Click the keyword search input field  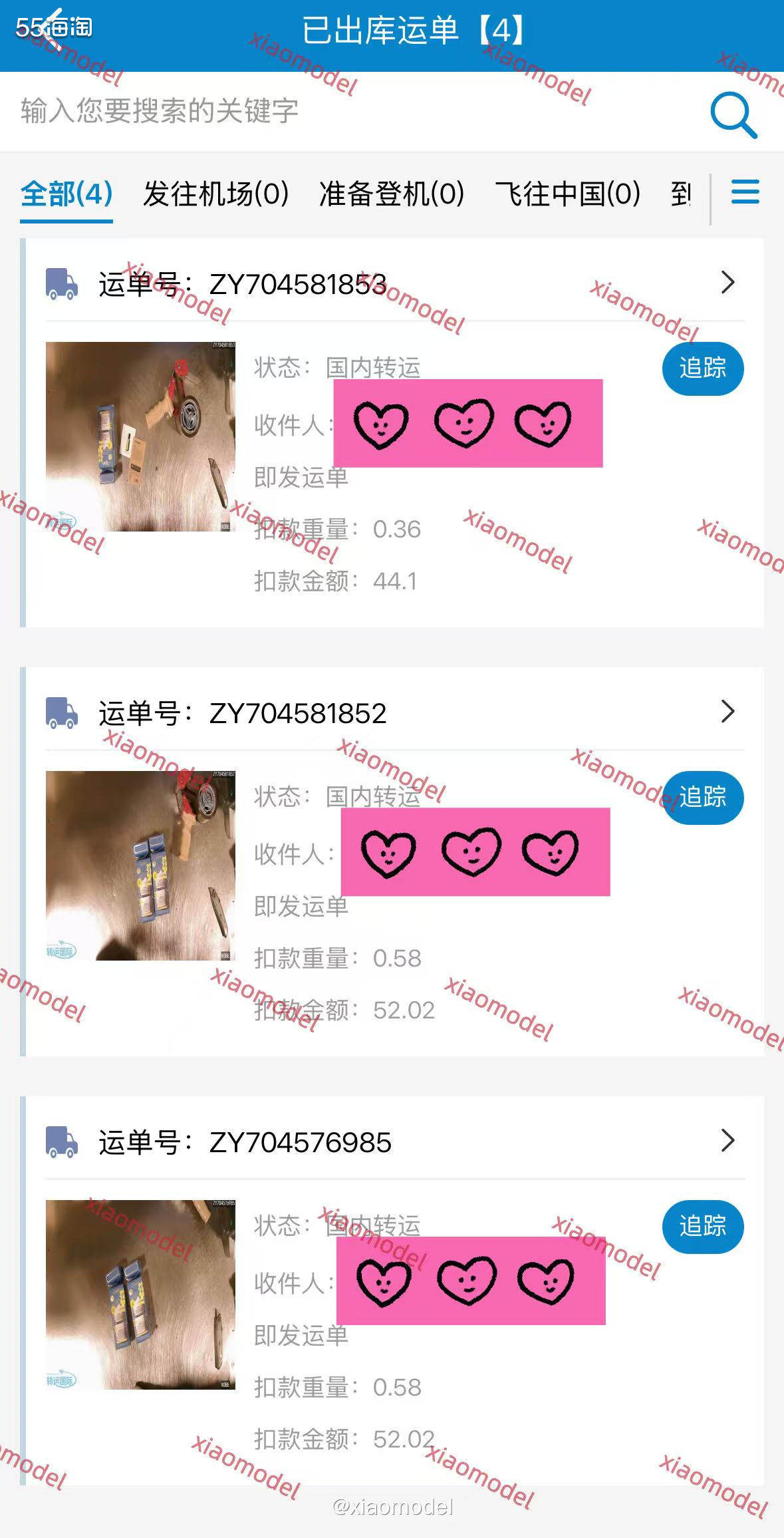click(x=299, y=114)
